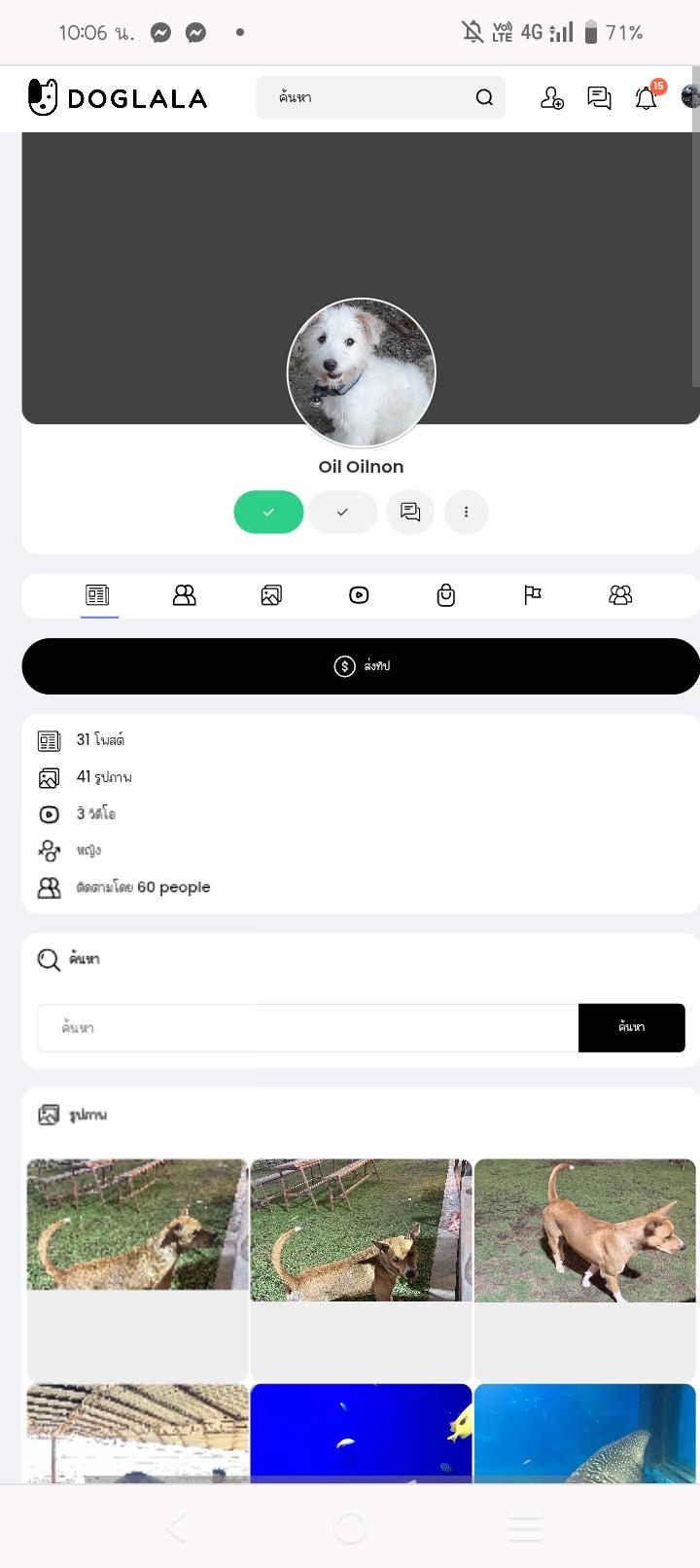The width and height of the screenshot is (700, 1568).
Task: Message Oil Oilnon via the chat button
Action: (x=410, y=512)
